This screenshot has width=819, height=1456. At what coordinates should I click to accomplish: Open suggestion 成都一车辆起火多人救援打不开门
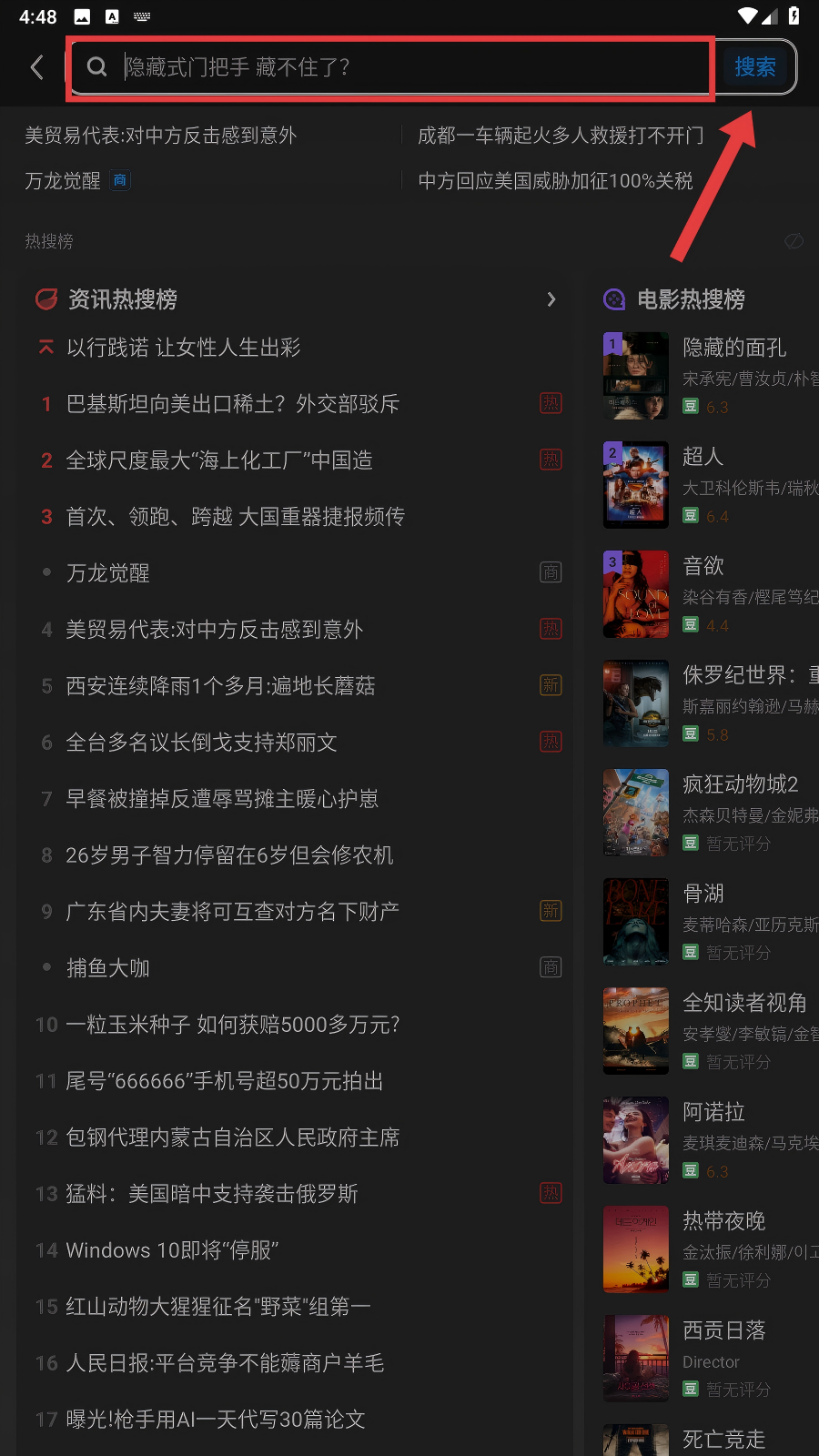pyautogui.click(x=560, y=136)
